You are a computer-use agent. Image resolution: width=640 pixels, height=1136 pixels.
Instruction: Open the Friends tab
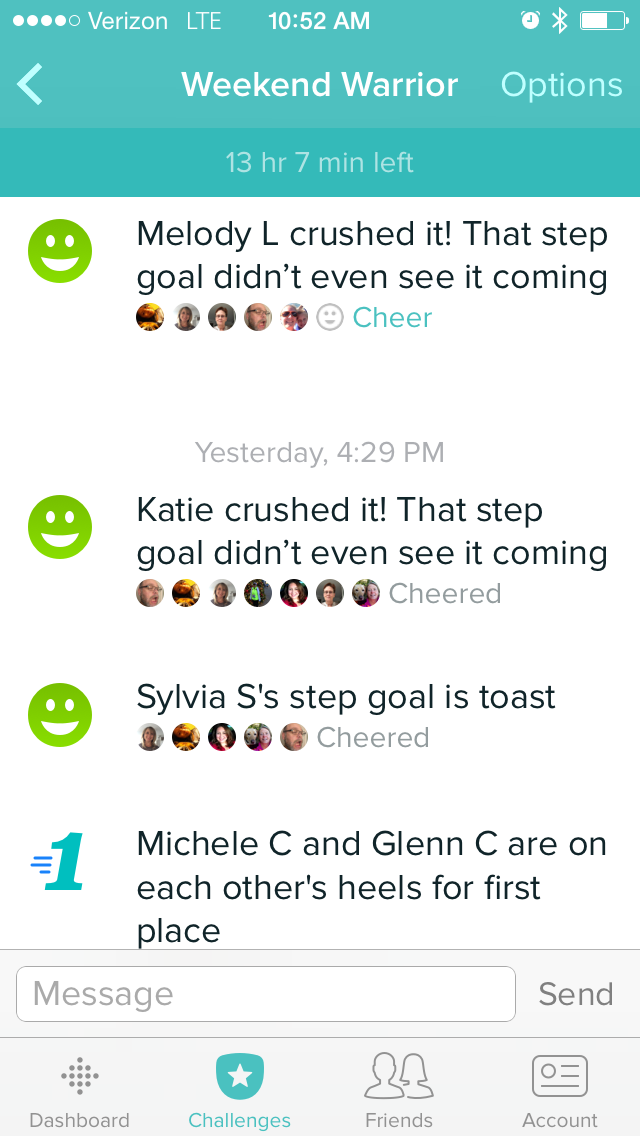pyautogui.click(x=399, y=1091)
